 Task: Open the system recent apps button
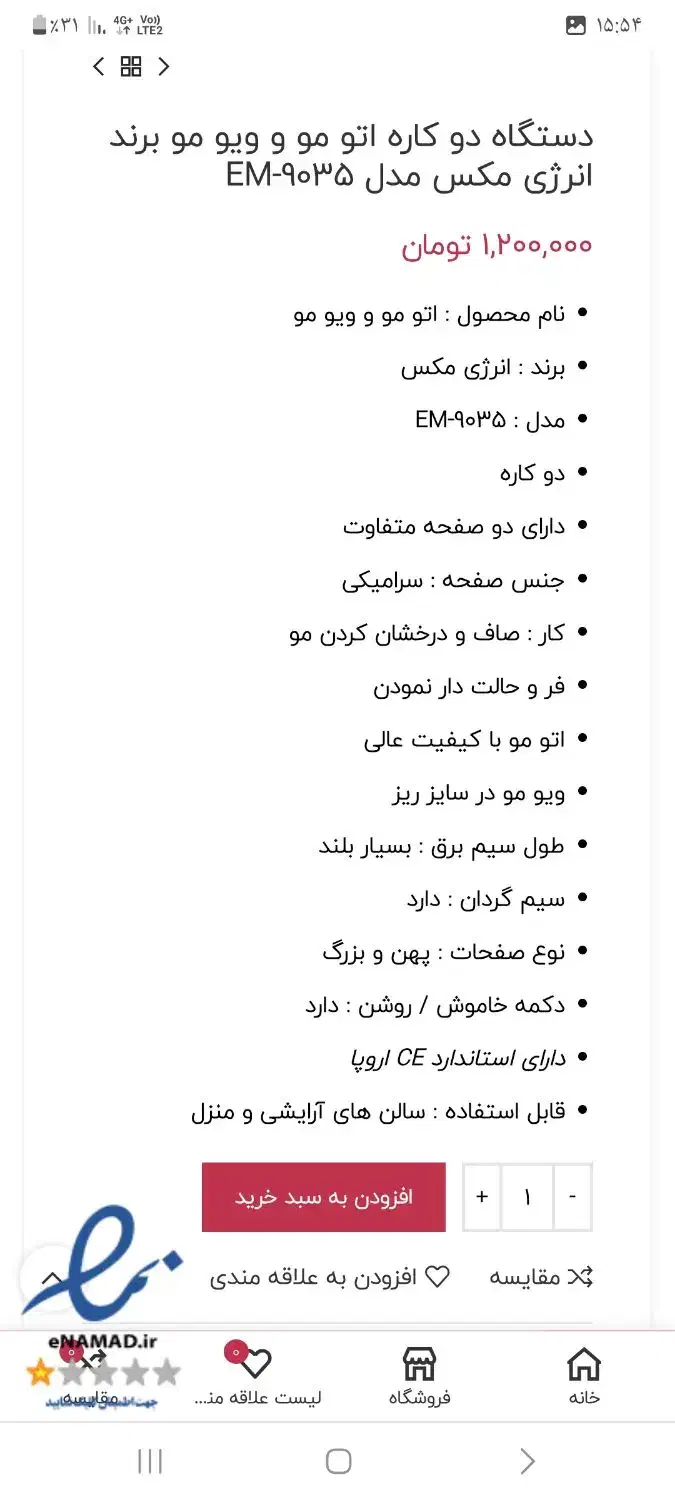150,1462
